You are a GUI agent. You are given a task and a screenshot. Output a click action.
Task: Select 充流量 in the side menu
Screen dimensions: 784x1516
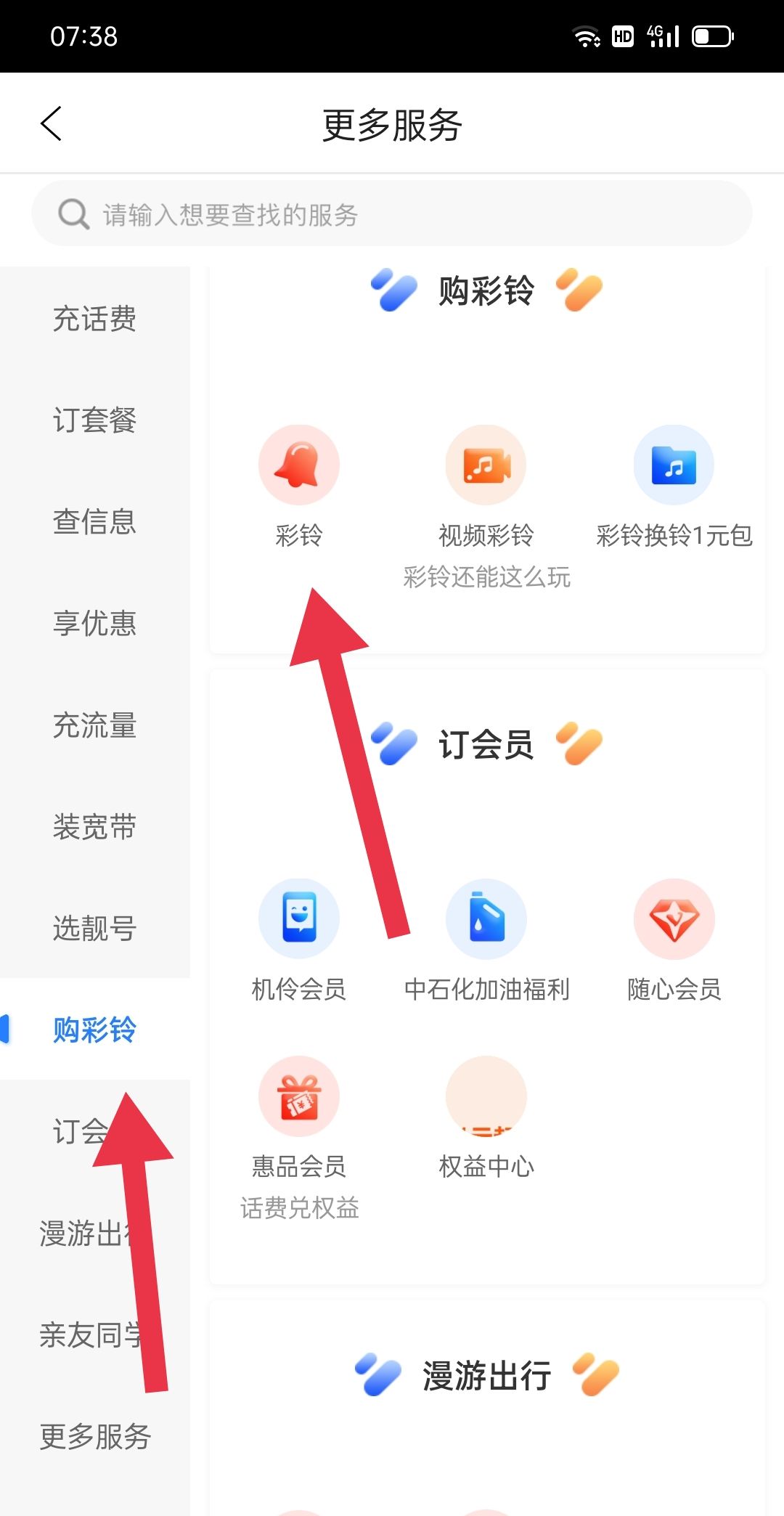[x=94, y=725]
